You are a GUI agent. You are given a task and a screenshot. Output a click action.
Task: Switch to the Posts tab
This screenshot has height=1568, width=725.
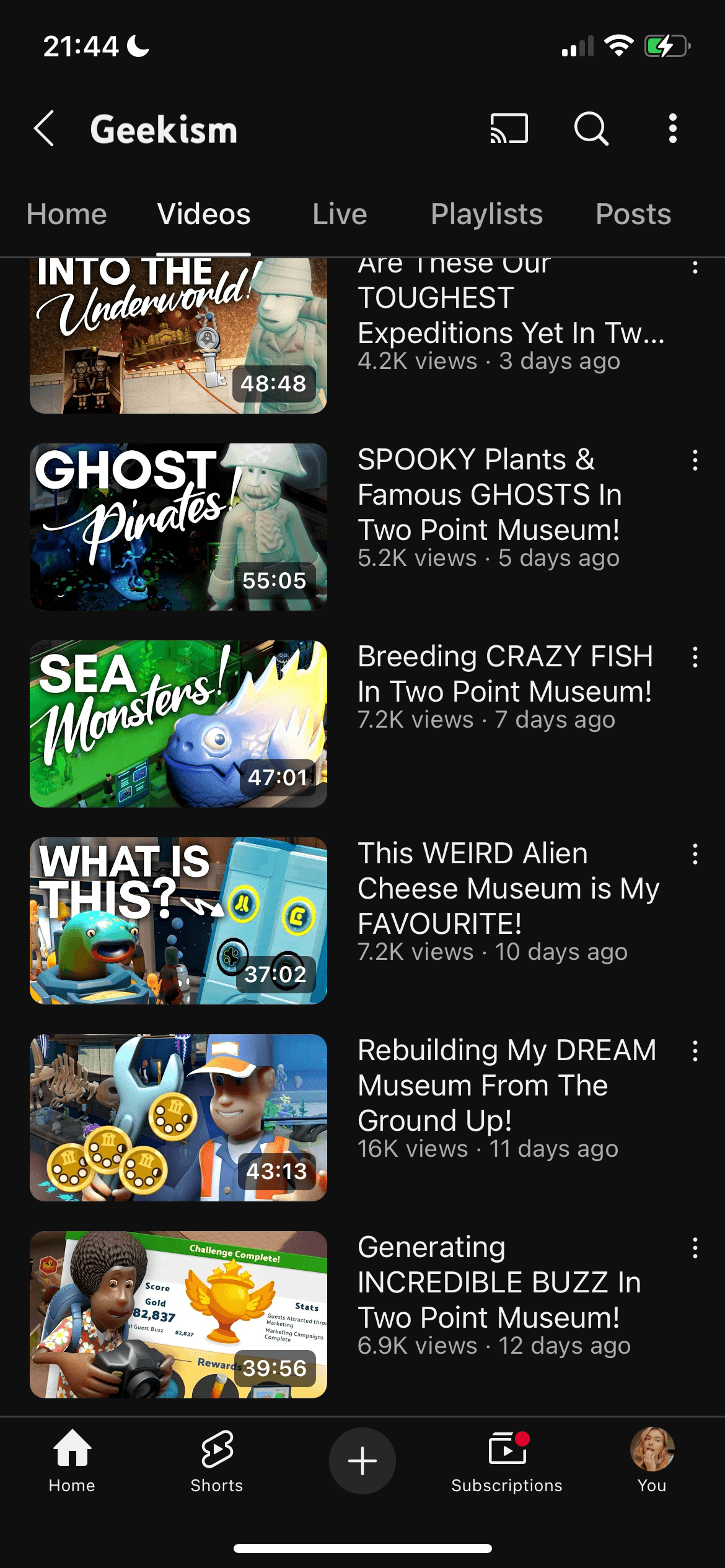pyautogui.click(x=633, y=214)
